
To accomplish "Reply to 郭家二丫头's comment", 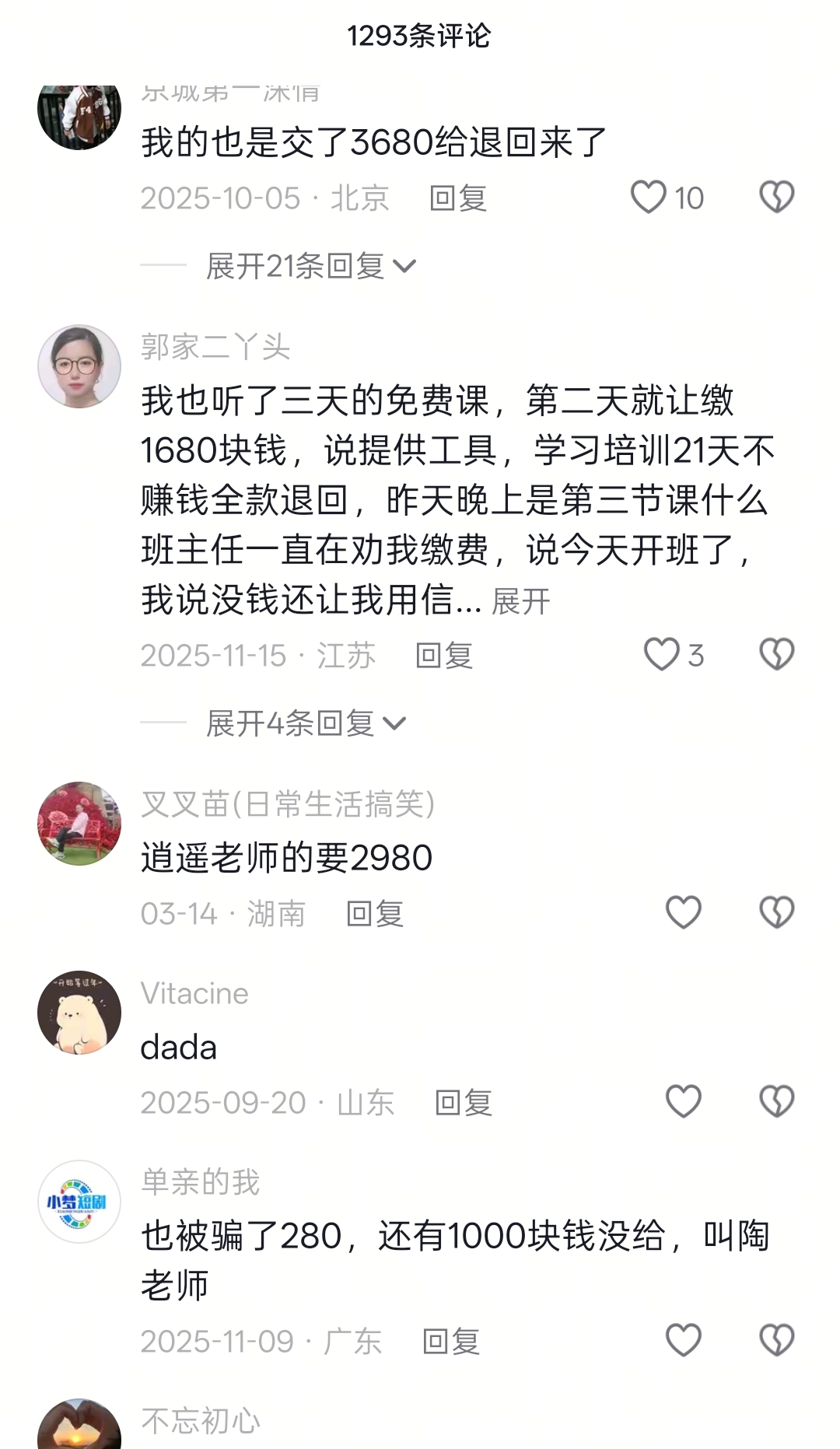I will (444, 656).
